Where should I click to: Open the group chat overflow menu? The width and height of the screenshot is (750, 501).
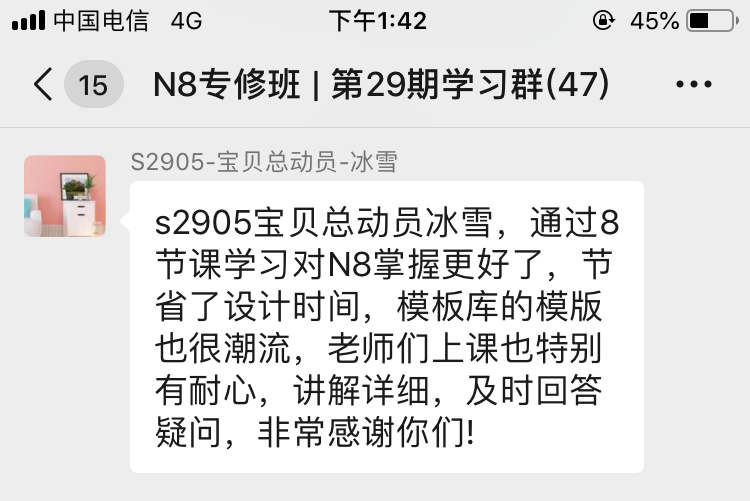tap(693, 85)
